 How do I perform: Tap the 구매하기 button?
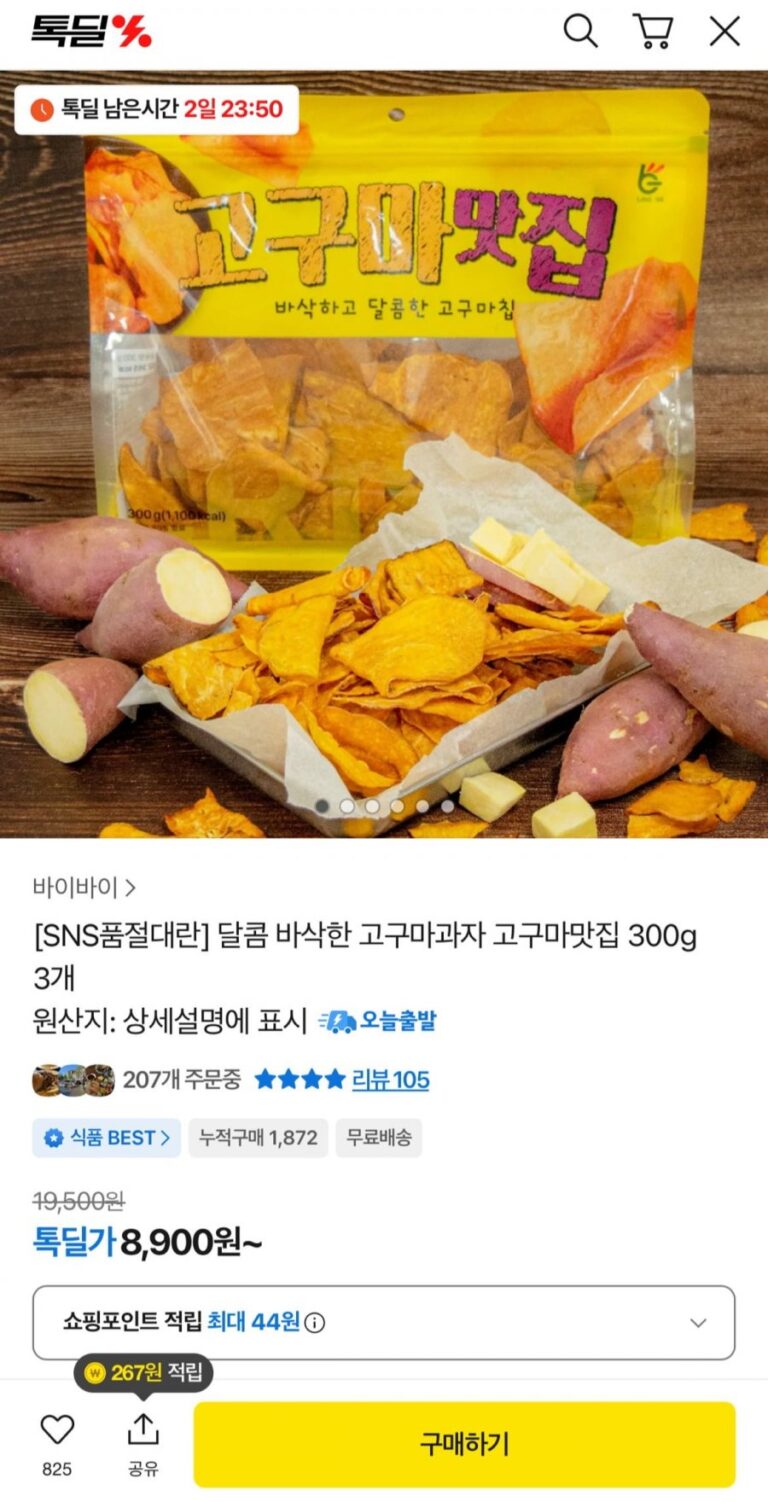pos(464,1444)
